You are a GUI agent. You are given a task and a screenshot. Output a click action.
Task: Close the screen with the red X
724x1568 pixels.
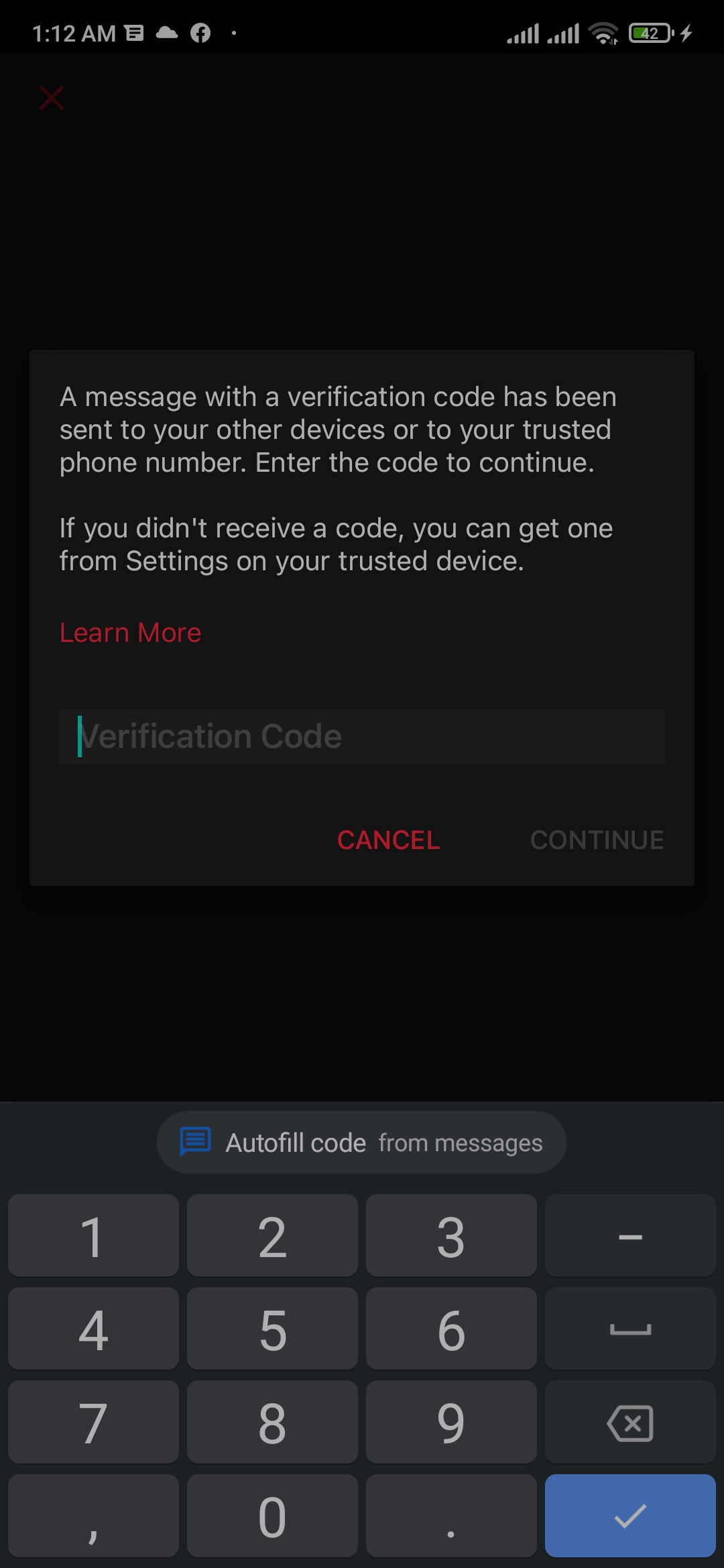52,98
